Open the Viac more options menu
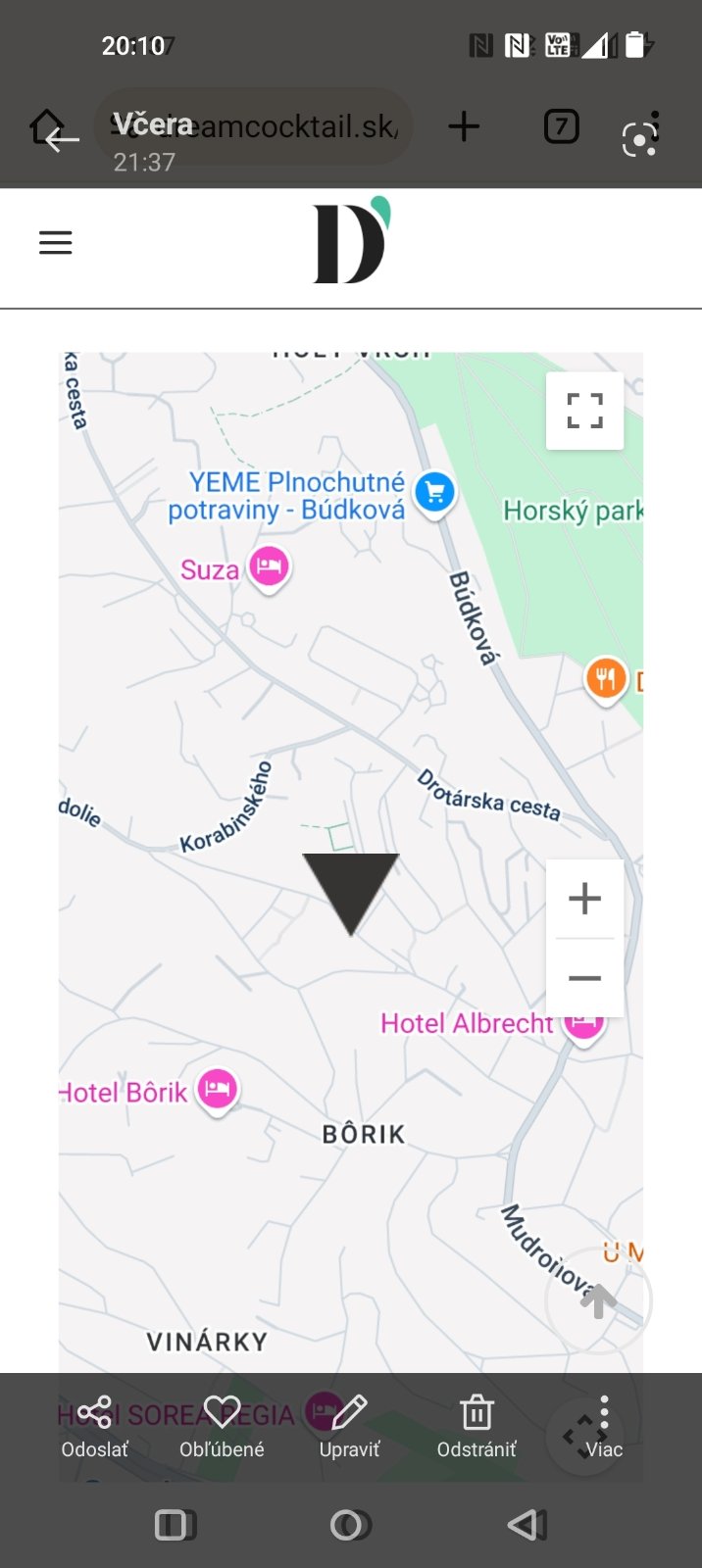The width and height of the screenshot is (702, 1568). pyautogui.click(x=604, y=1426)
